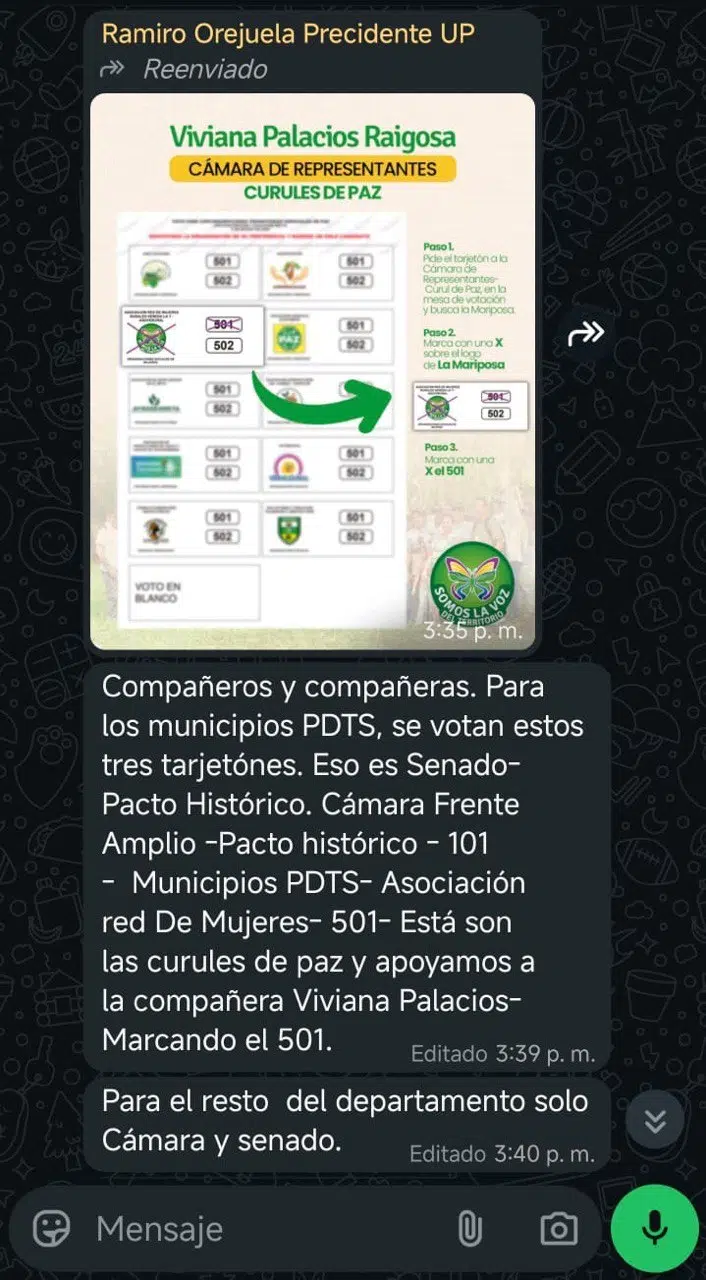The height and width of the screenshot is (1280, 706).
Task: Open sender Ramiro Orejuela Precidente UP
Action: (x=288, y=33)
